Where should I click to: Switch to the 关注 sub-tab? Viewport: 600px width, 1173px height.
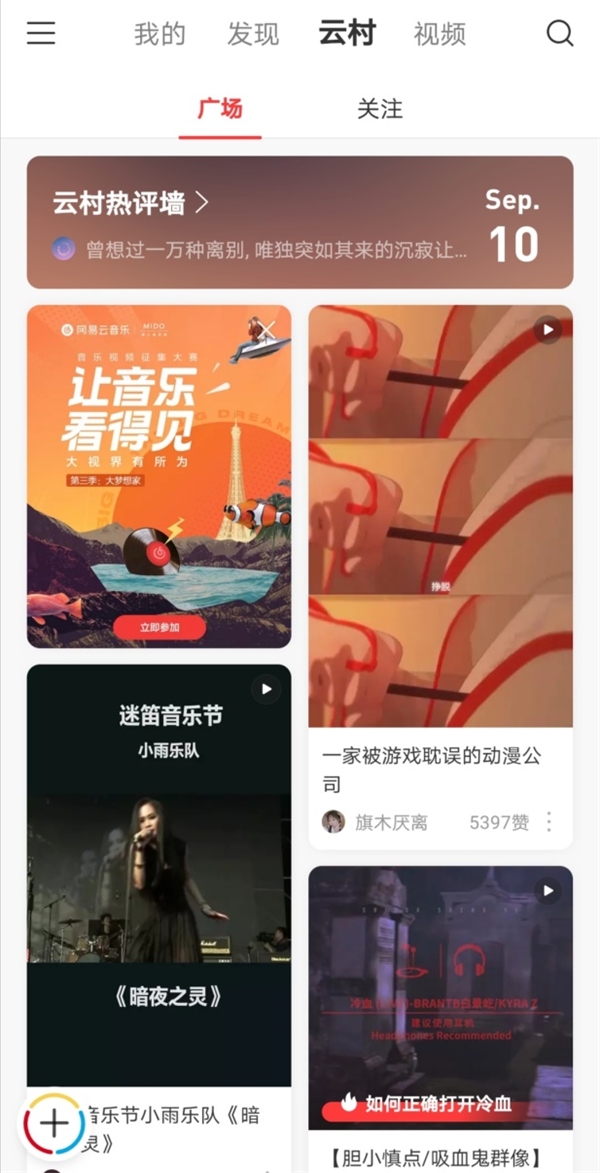[x=380, y=109]
